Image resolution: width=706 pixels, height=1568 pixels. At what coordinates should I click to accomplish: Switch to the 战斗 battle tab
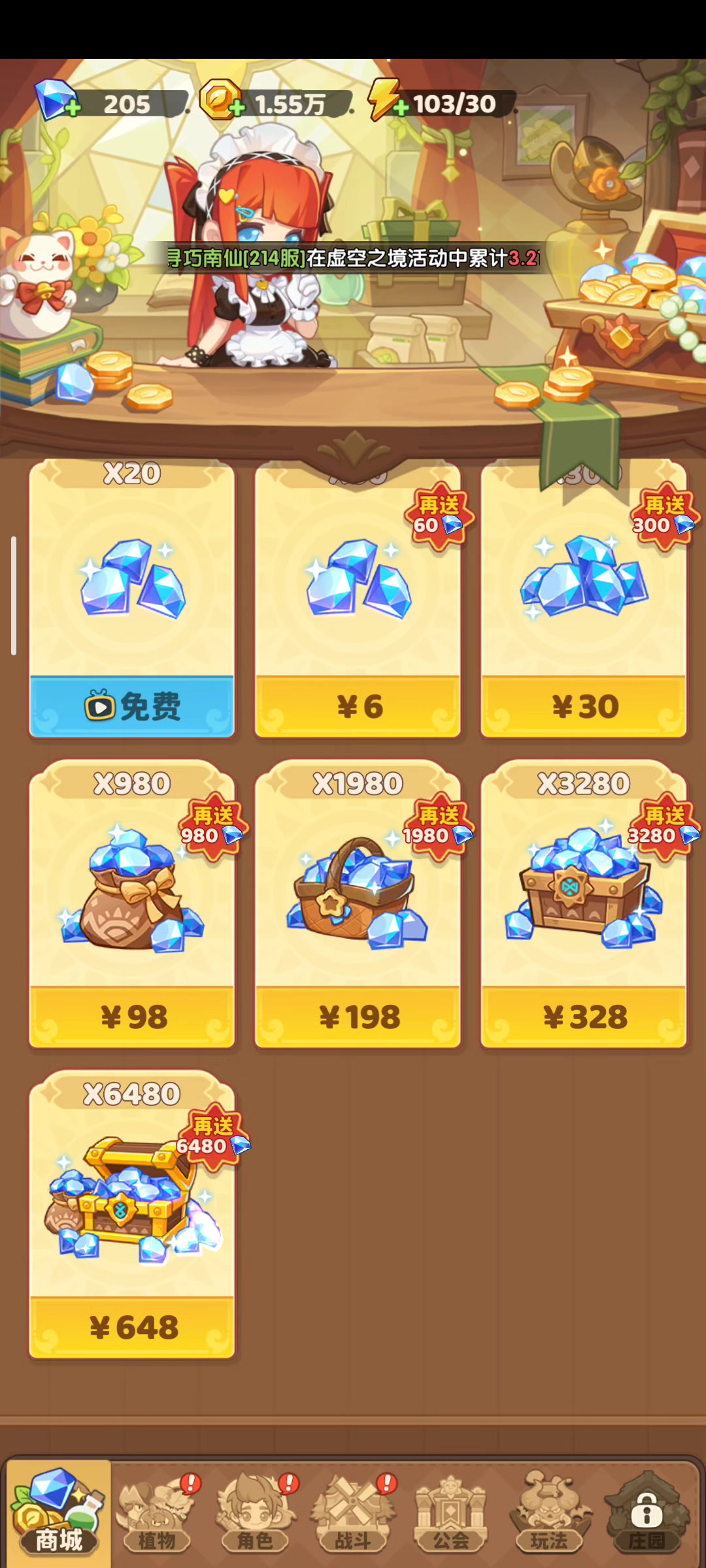coord(353,1514)
